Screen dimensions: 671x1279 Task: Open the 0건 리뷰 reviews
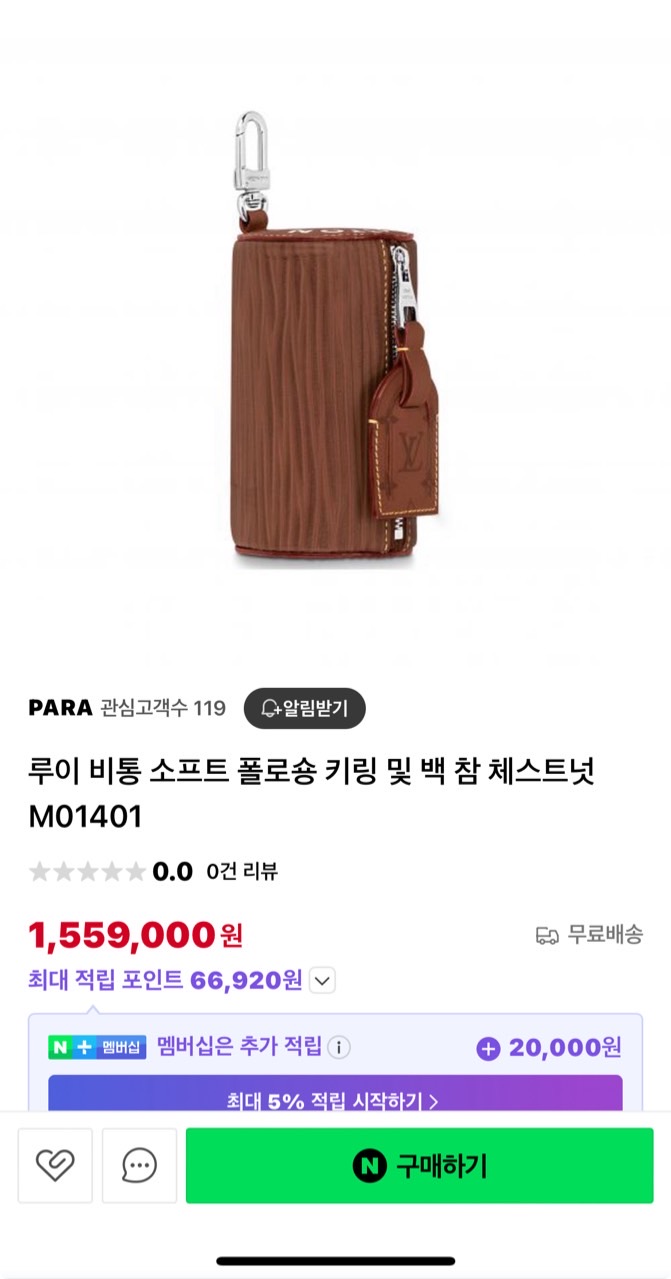242,871
